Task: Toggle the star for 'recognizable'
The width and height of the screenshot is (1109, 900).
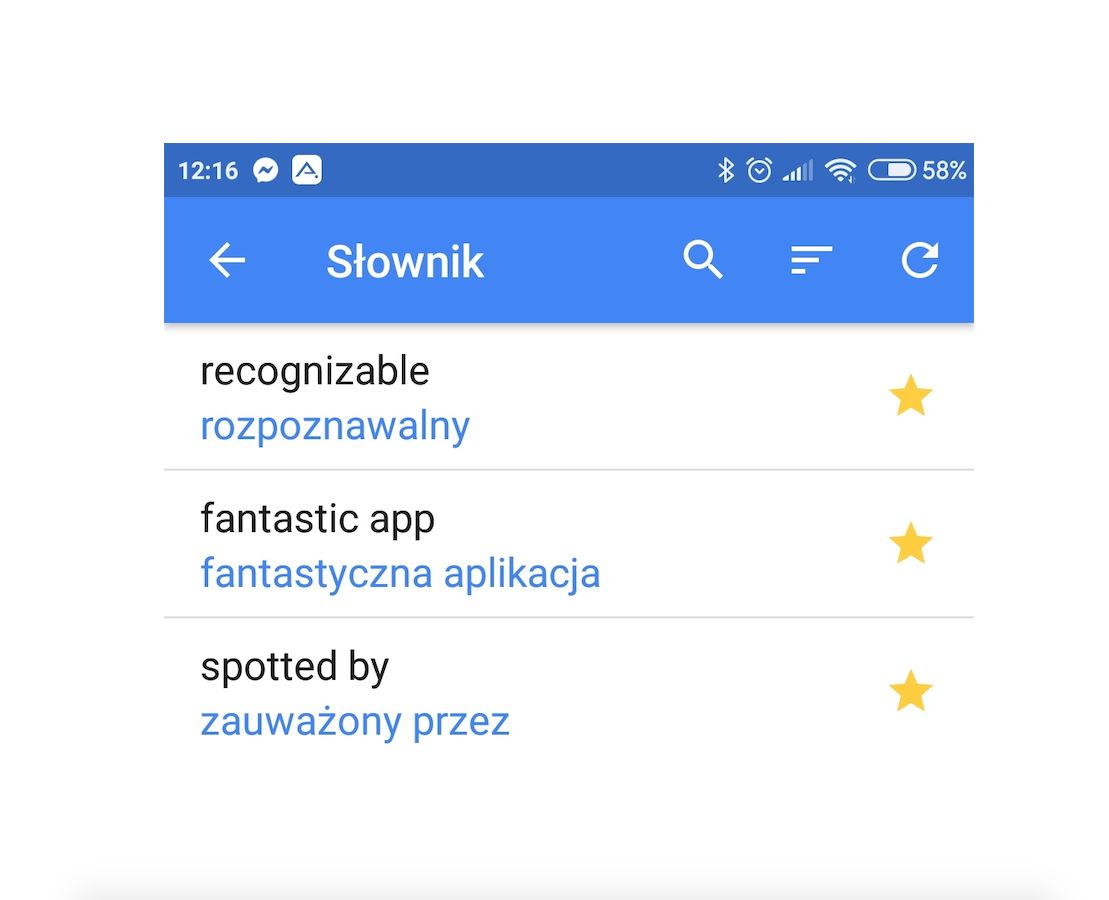Action: pos(910,397)
